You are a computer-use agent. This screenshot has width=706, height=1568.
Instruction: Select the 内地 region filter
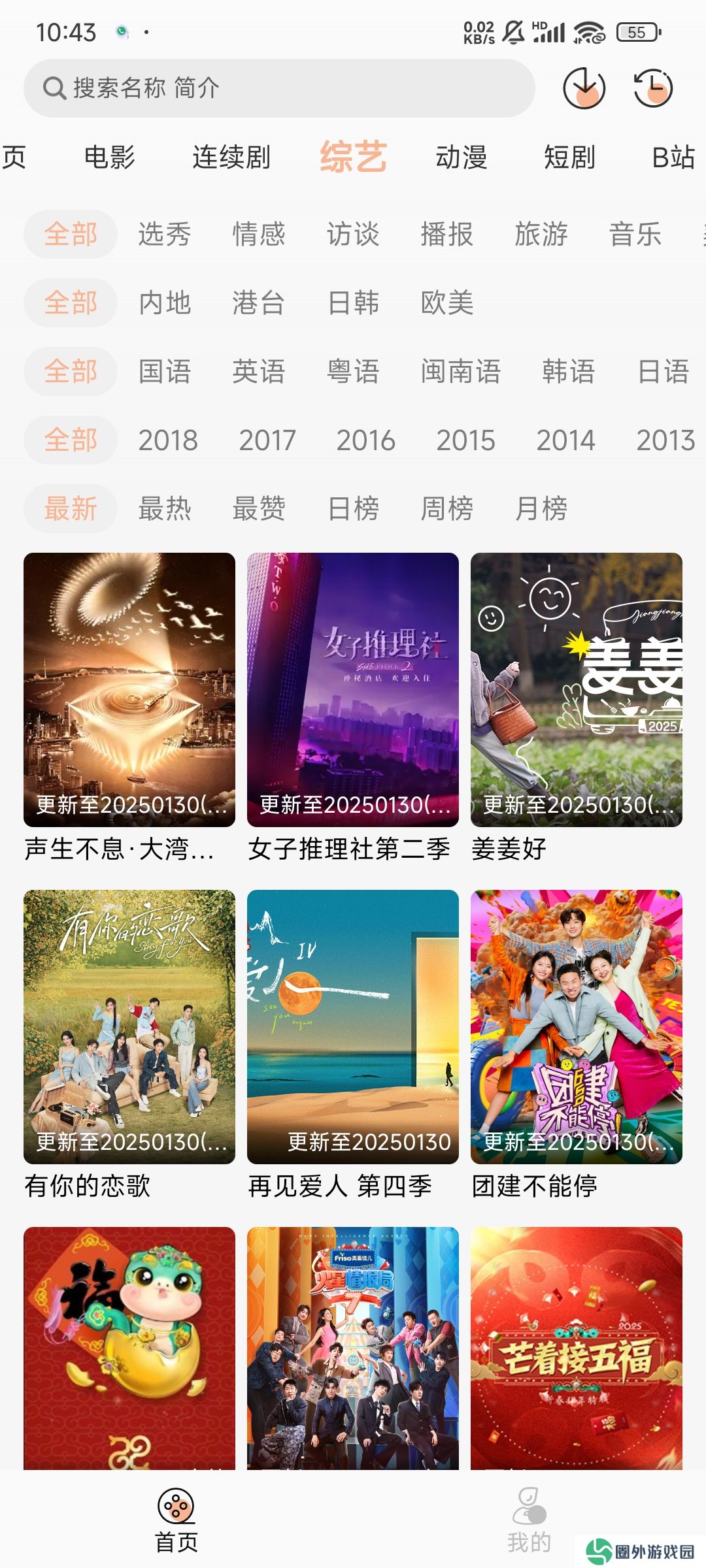click(x=165, y=302)
